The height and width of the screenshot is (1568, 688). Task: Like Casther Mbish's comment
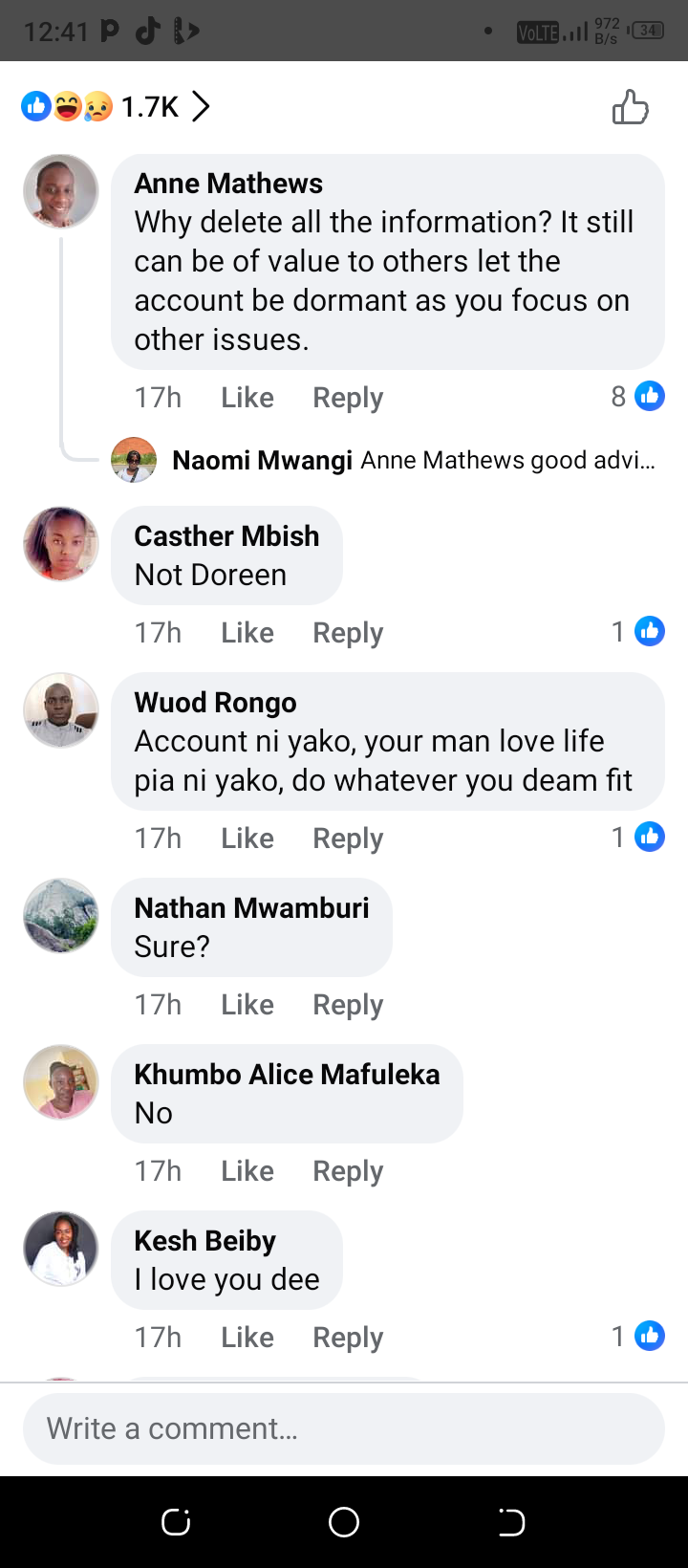[x=247, y=633]
